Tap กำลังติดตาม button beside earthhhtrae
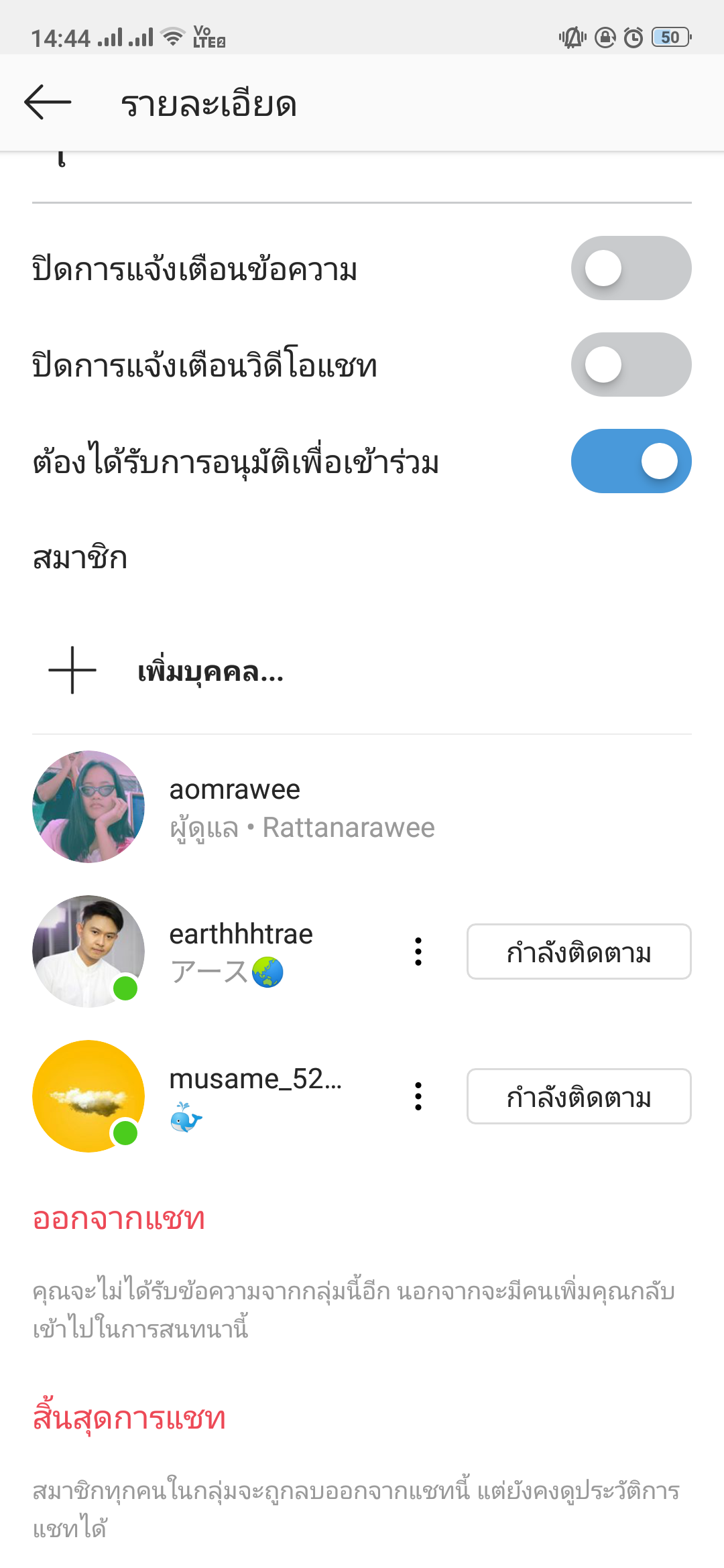 click(579, 952)
